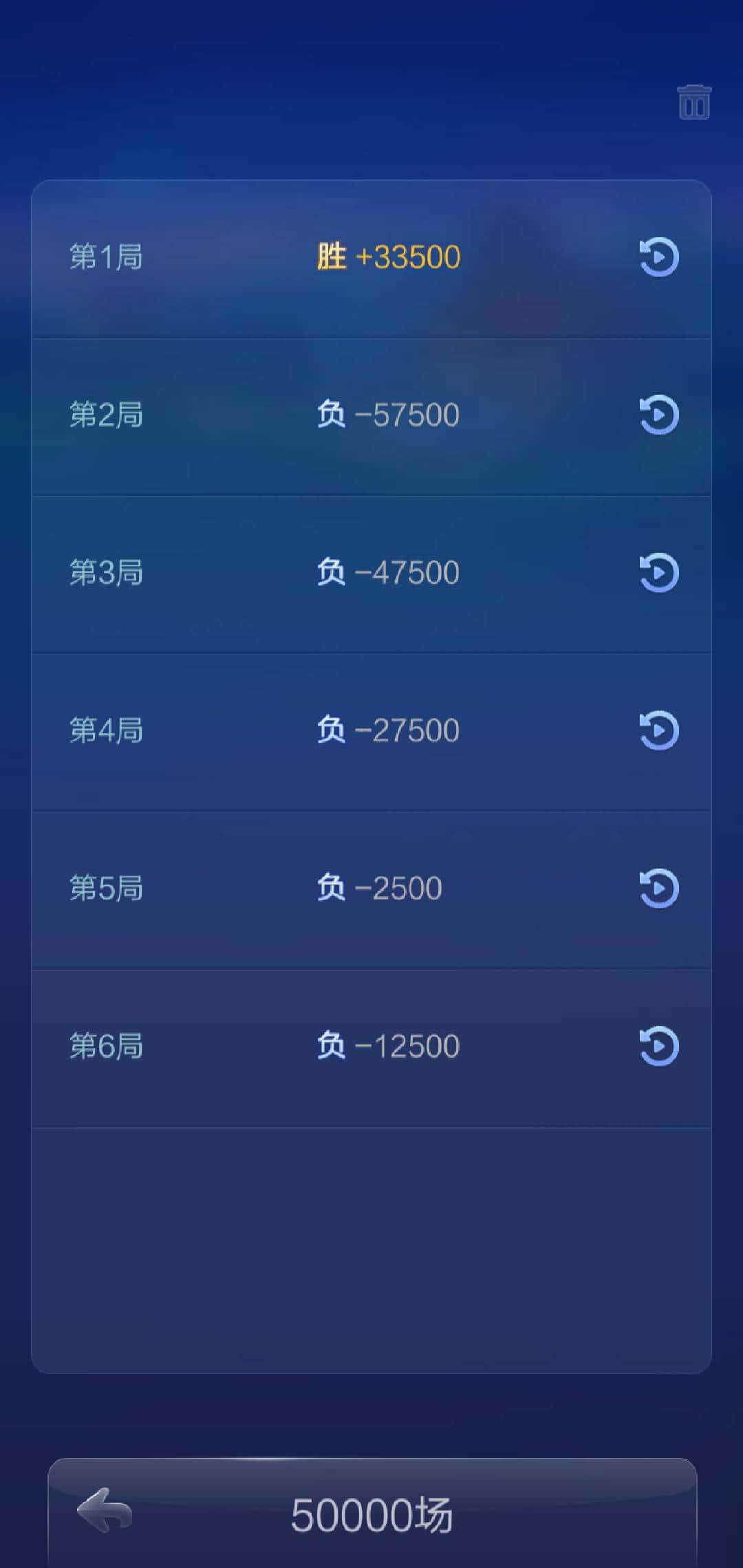The height and width of the screenshot is (1568, 743).
Task: Open the 第6局 replay playback
Action: (657, 1047)
